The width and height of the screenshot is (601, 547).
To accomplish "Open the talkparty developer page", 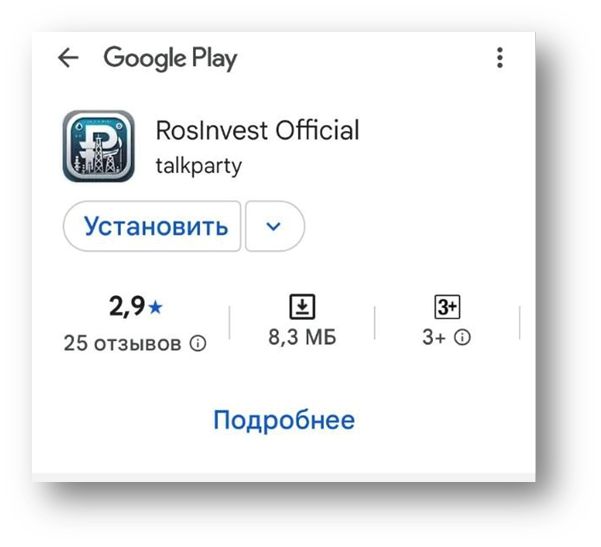I will coord(198,166).
